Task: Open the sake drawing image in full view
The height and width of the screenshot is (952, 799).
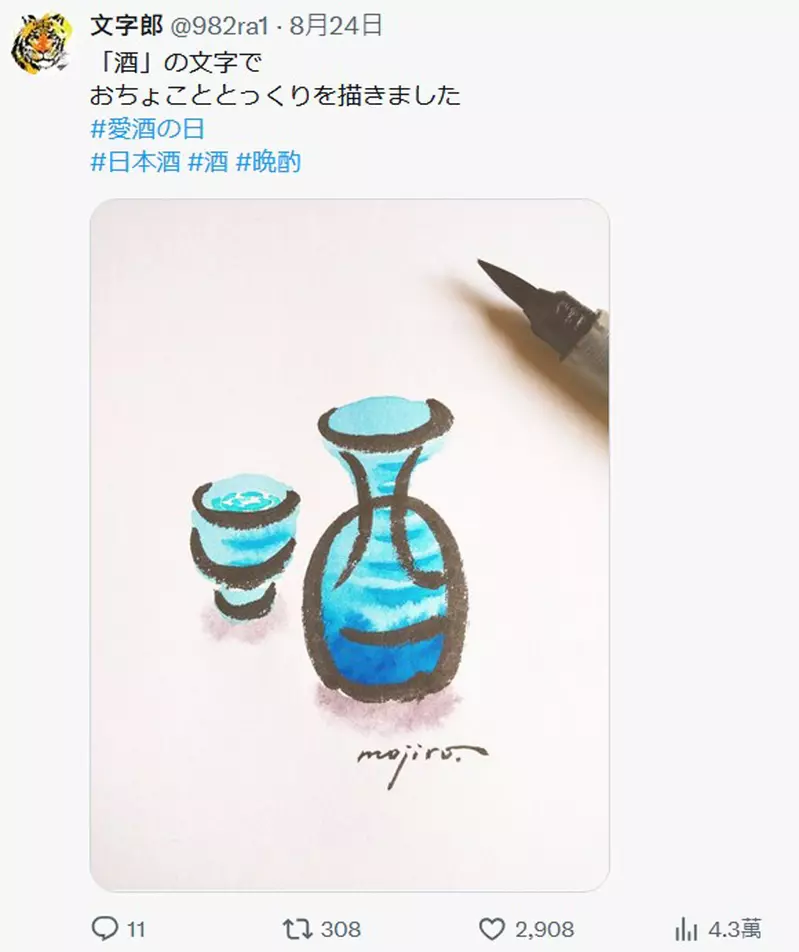Action: [x=349, y=545]
